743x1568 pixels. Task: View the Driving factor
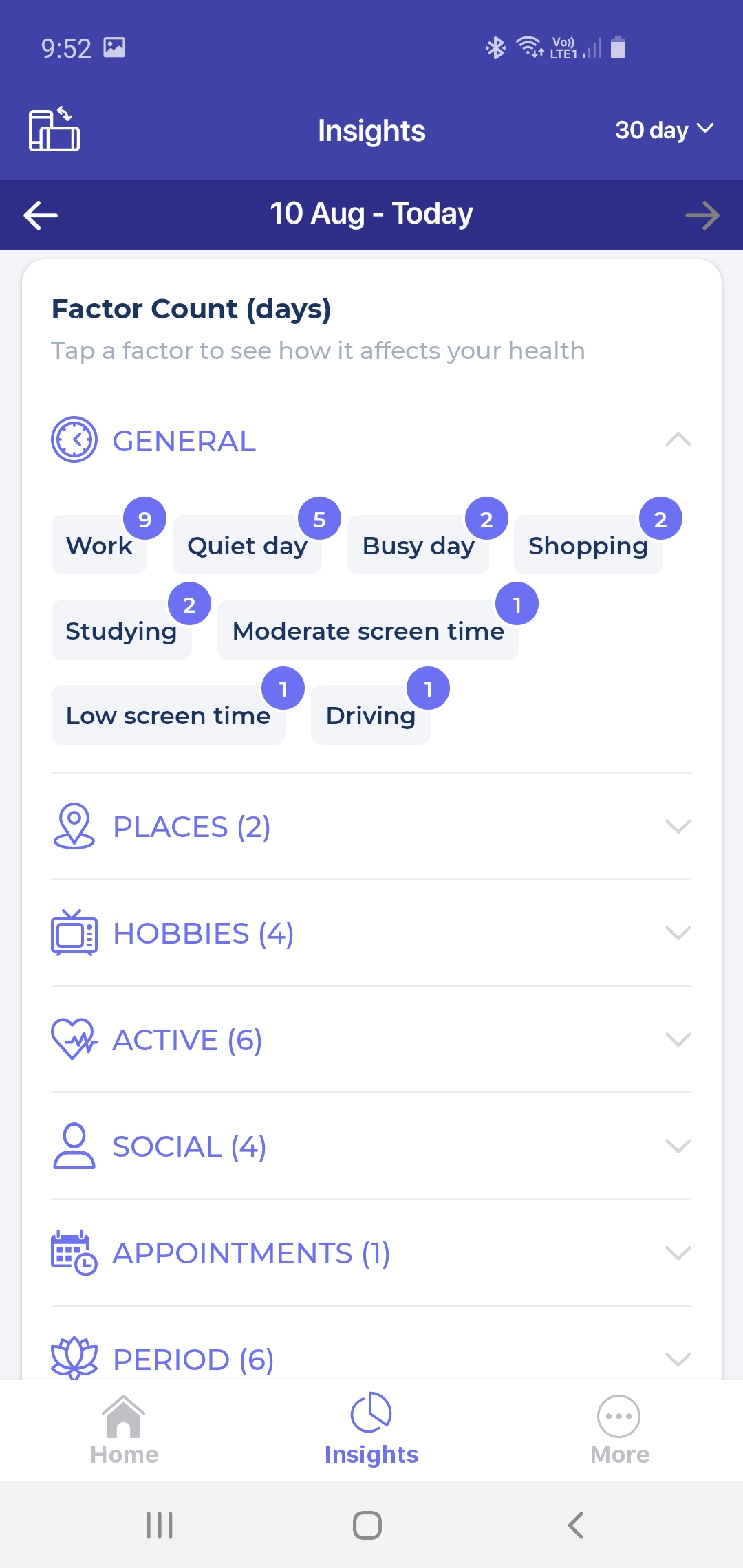point(371,715)
